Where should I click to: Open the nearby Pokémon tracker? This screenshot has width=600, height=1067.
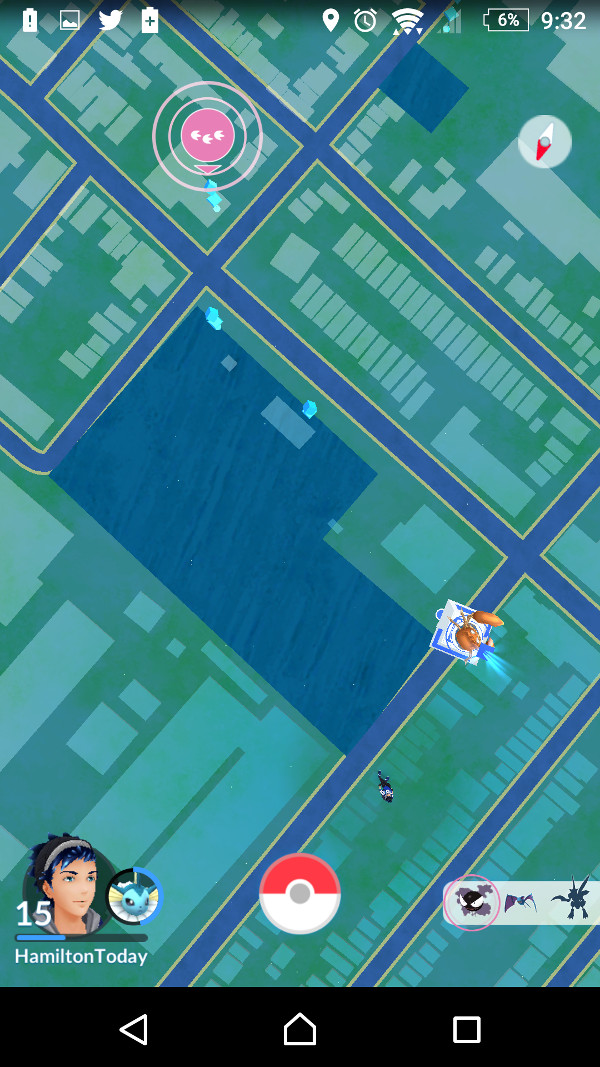pyautogui.click(x=520, y=902)
